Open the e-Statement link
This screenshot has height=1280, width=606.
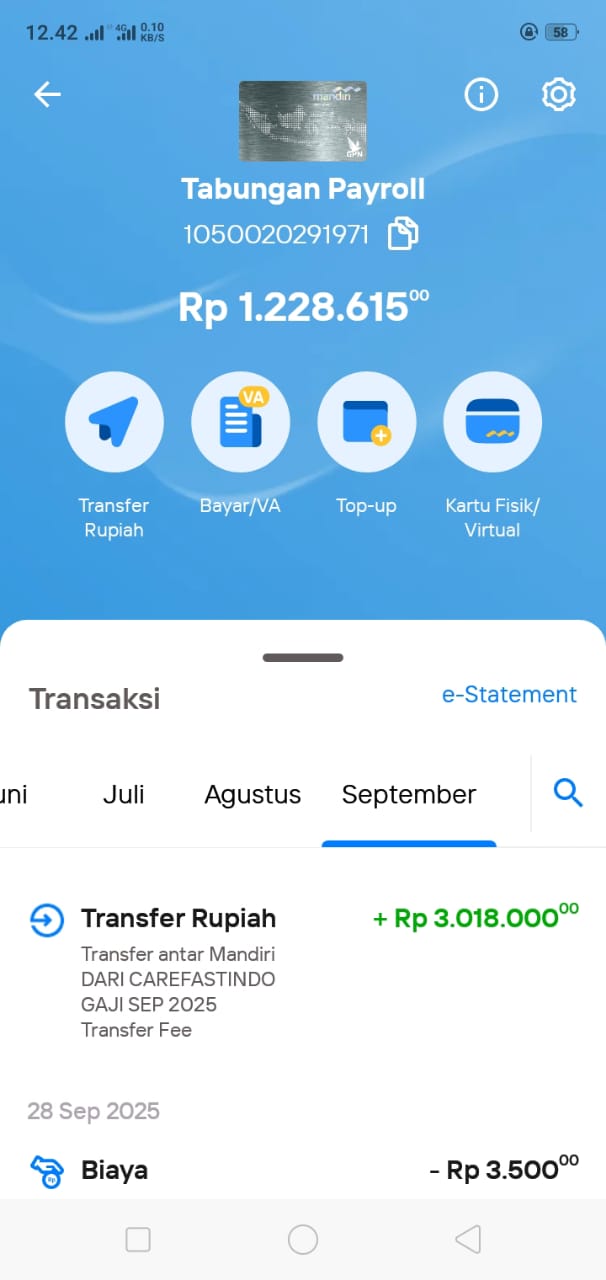[x=509, y=695]
